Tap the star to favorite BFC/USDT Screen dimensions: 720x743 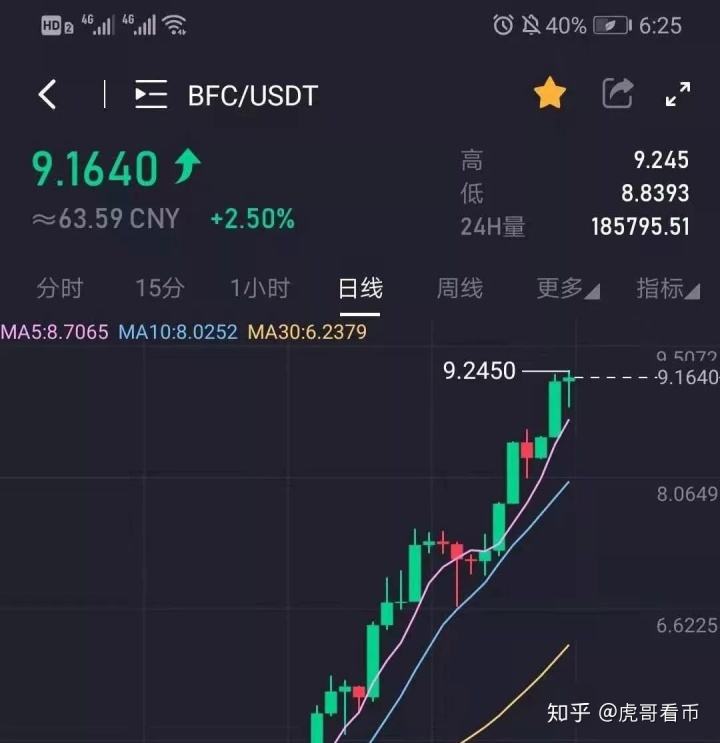point(549,92)
